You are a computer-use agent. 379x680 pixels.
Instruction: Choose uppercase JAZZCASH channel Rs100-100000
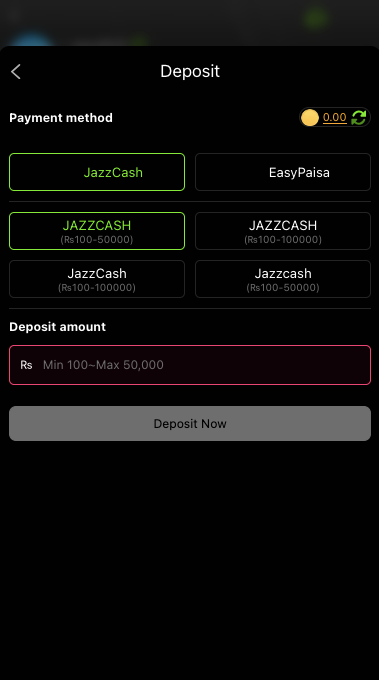point(283,231)
